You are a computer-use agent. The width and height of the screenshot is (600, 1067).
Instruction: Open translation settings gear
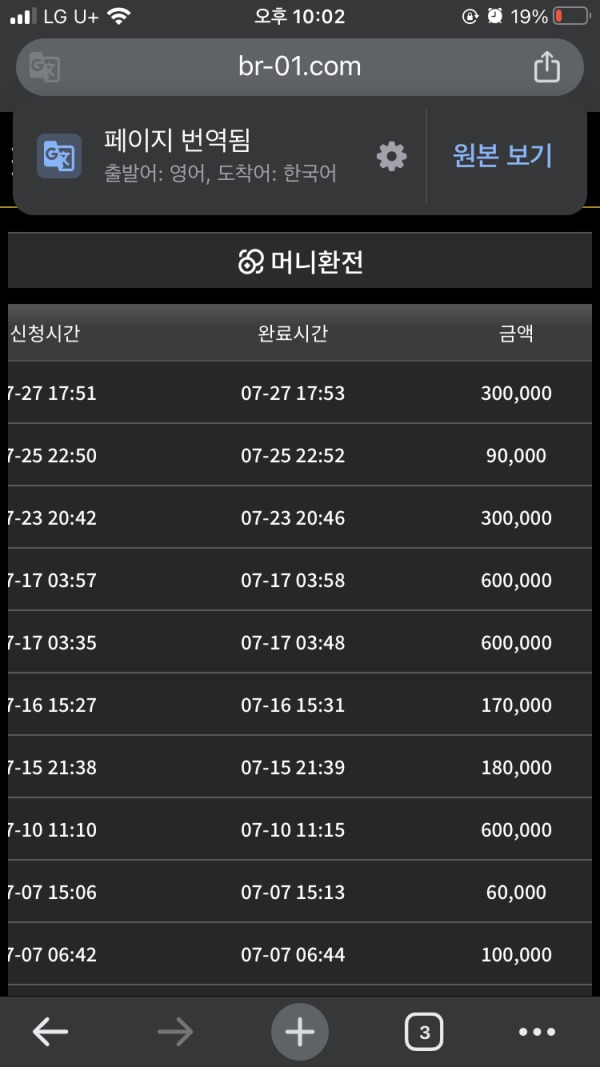pyautogui.click(x=391, y=156)
